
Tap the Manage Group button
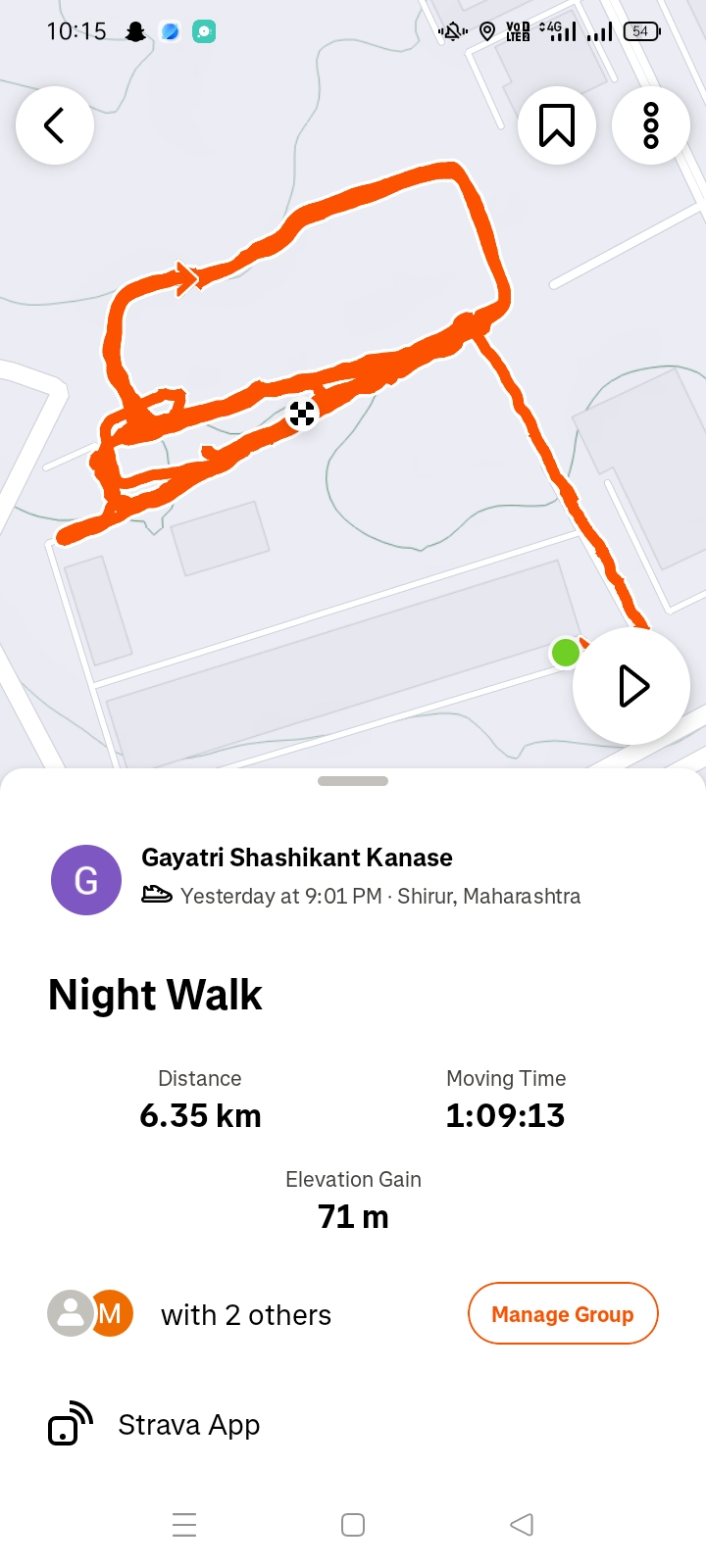coord(563,1314)
